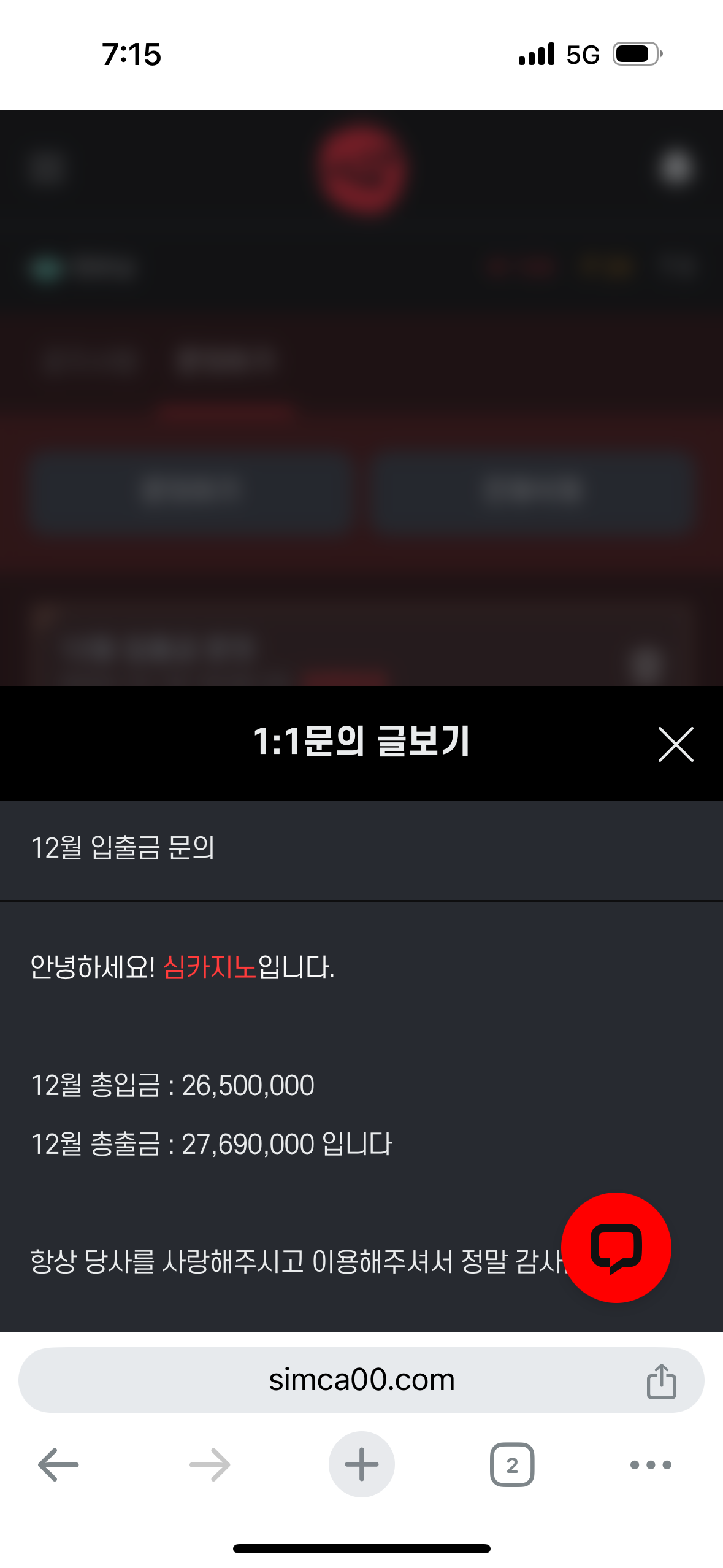Tap the simca00.com address bar

(361, 1380)
